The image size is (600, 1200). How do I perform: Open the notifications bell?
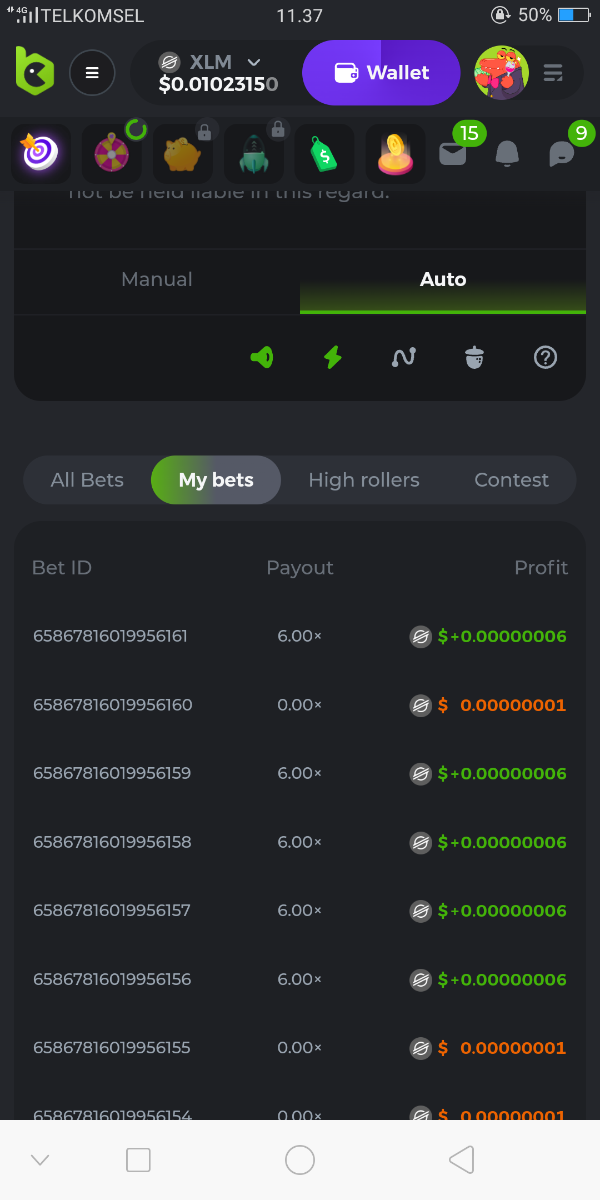coord(508,153)
